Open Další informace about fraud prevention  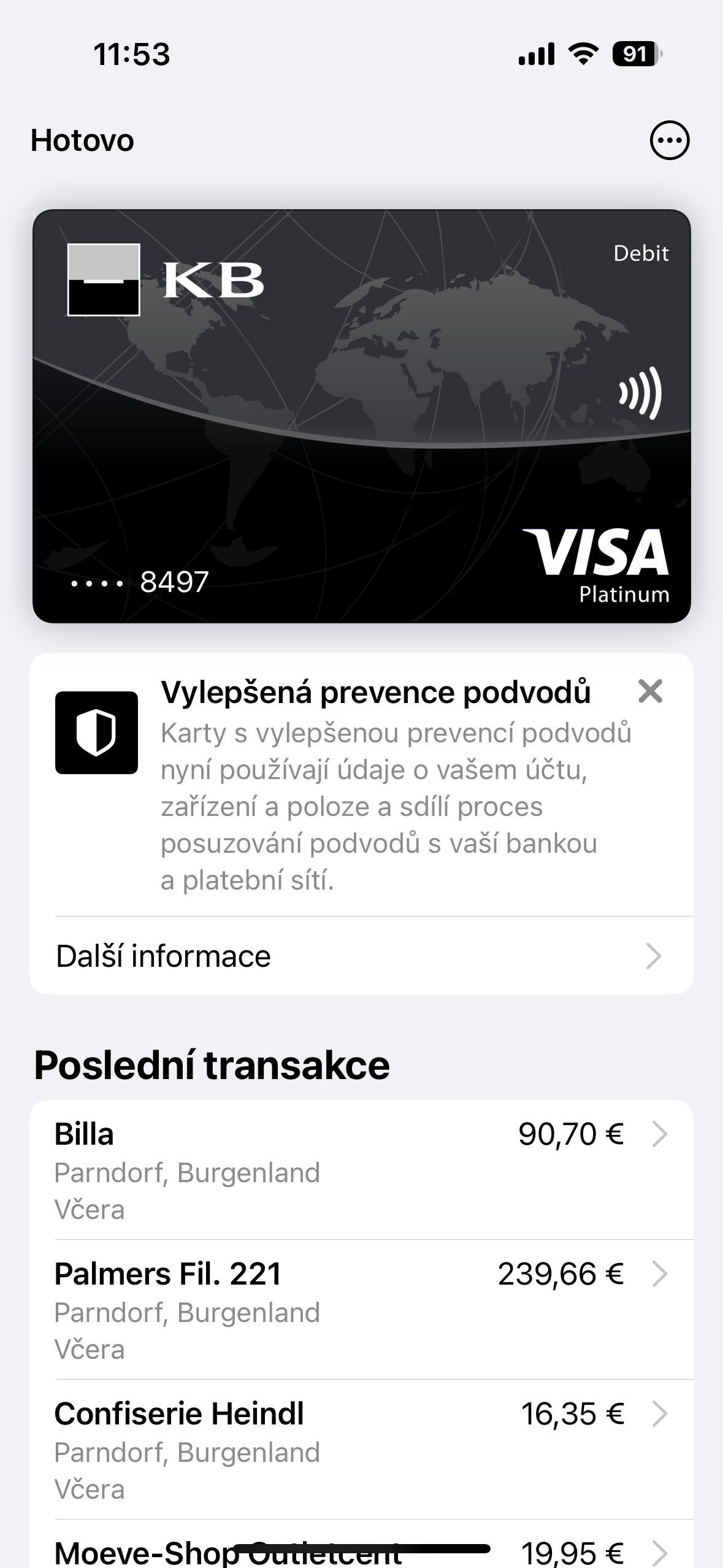[x=361, y=956]
